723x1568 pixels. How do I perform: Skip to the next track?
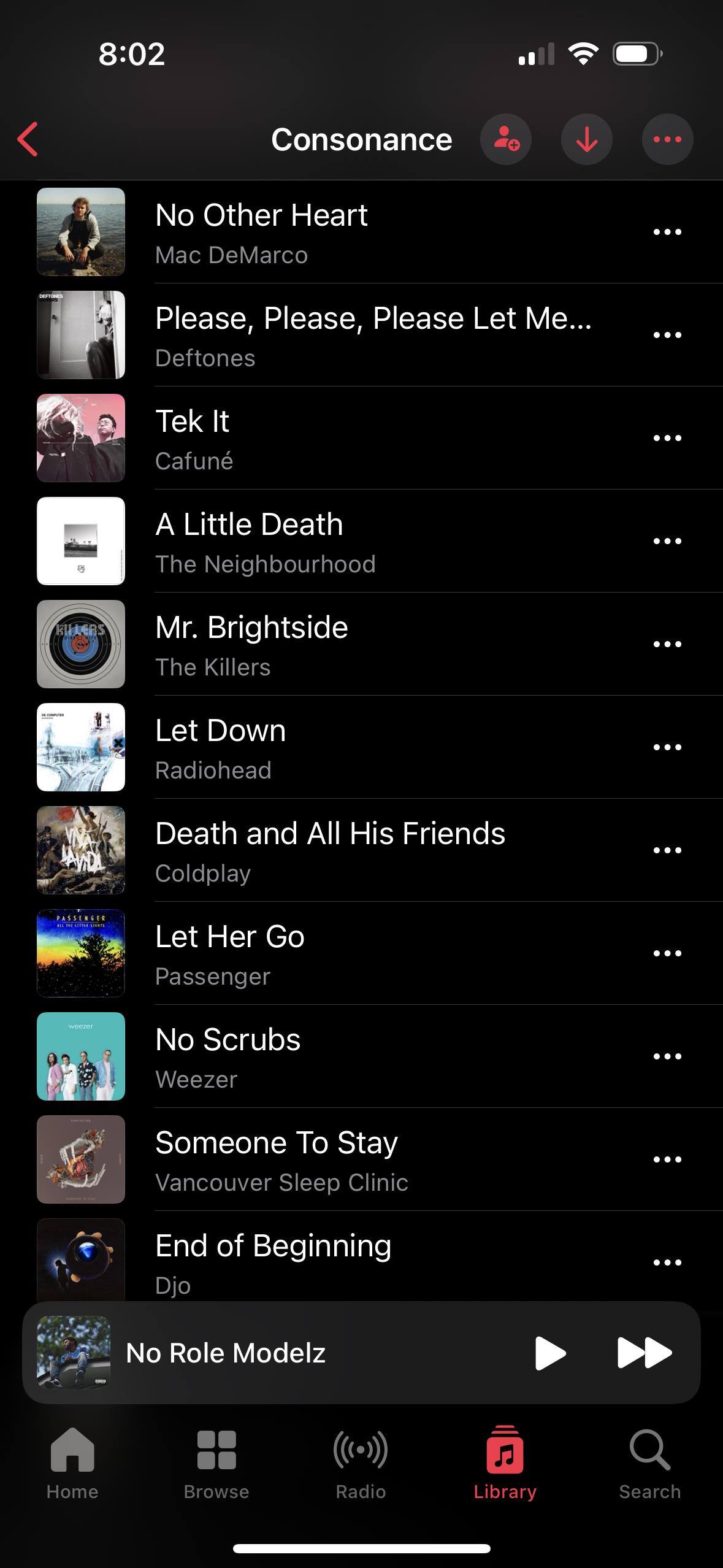tap(644, 1353)
